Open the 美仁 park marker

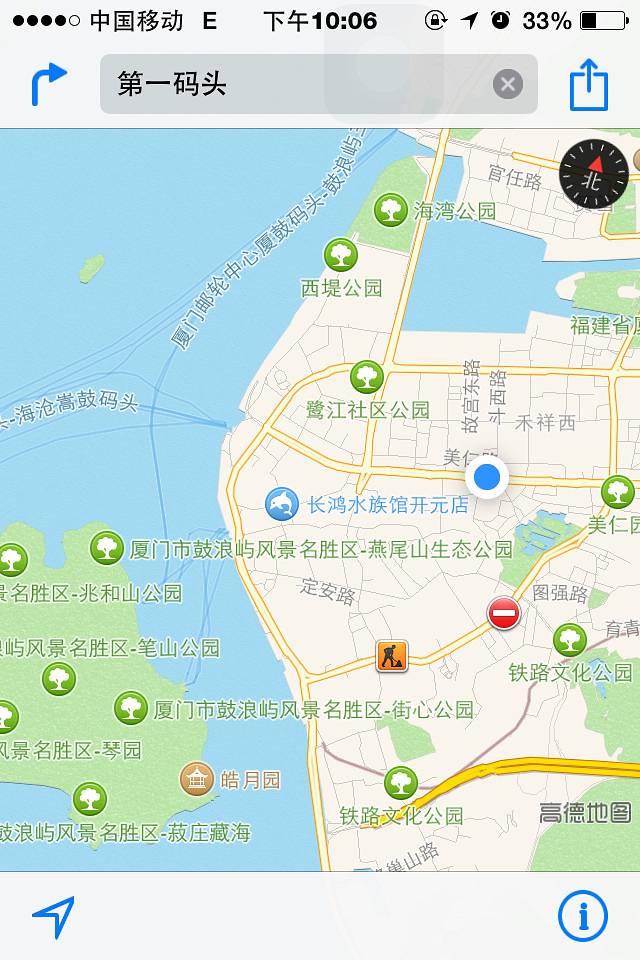click(617, 492)
